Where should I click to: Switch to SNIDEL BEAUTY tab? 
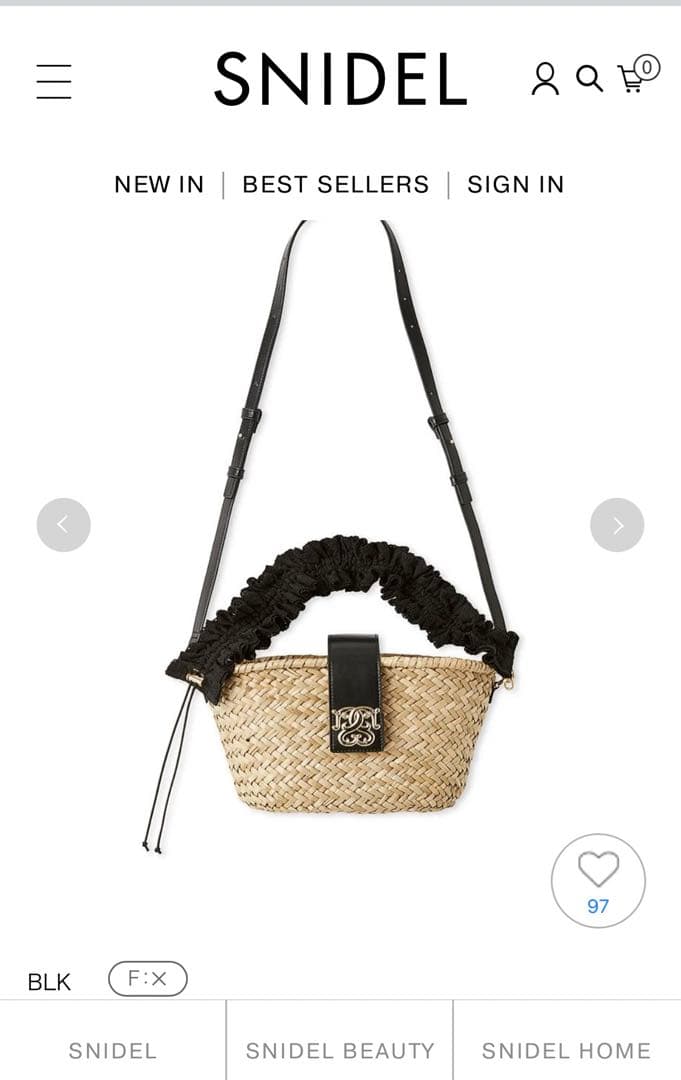340,1050
